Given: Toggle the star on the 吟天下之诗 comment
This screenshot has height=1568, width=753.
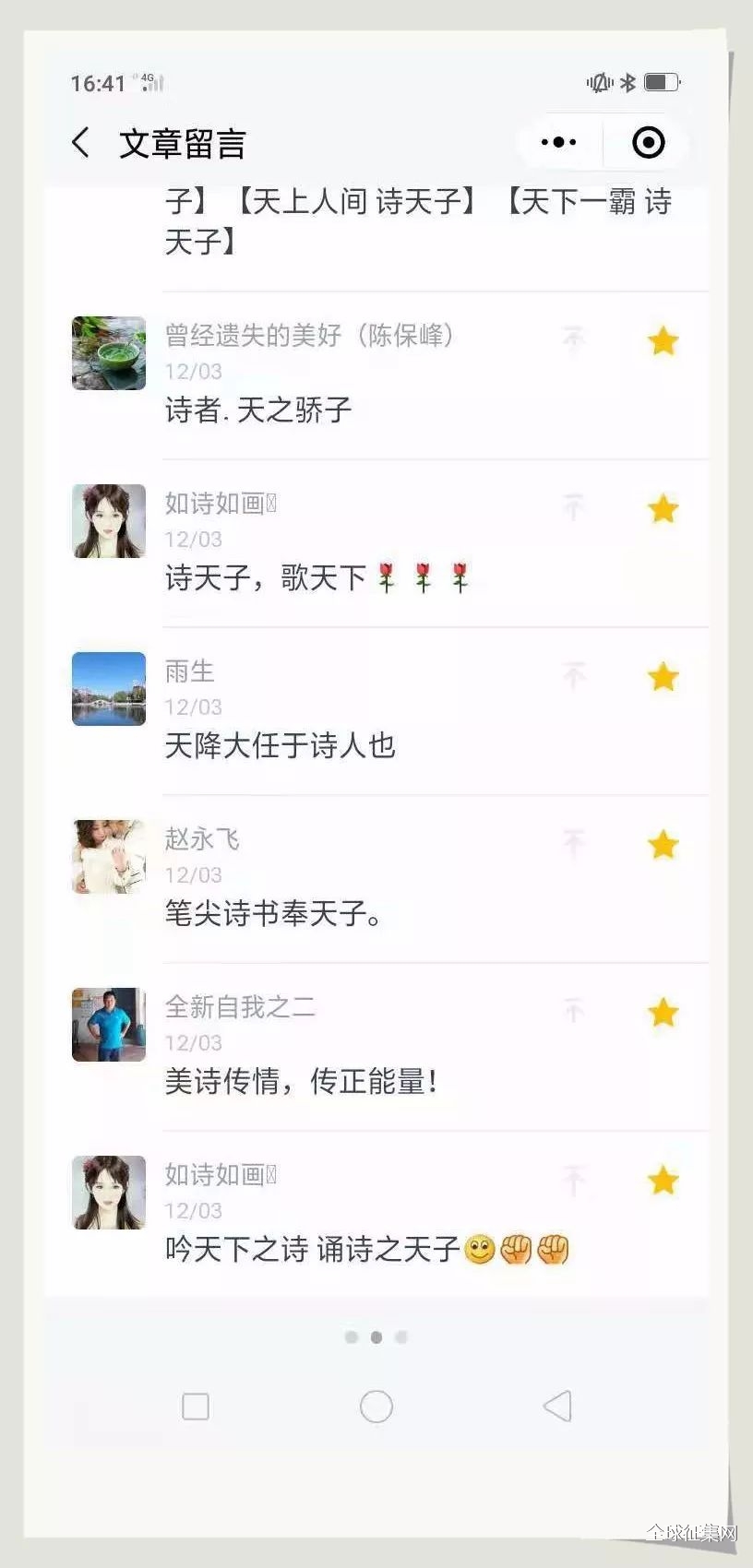Looking at the screenshot, I should pos(663,1181).
